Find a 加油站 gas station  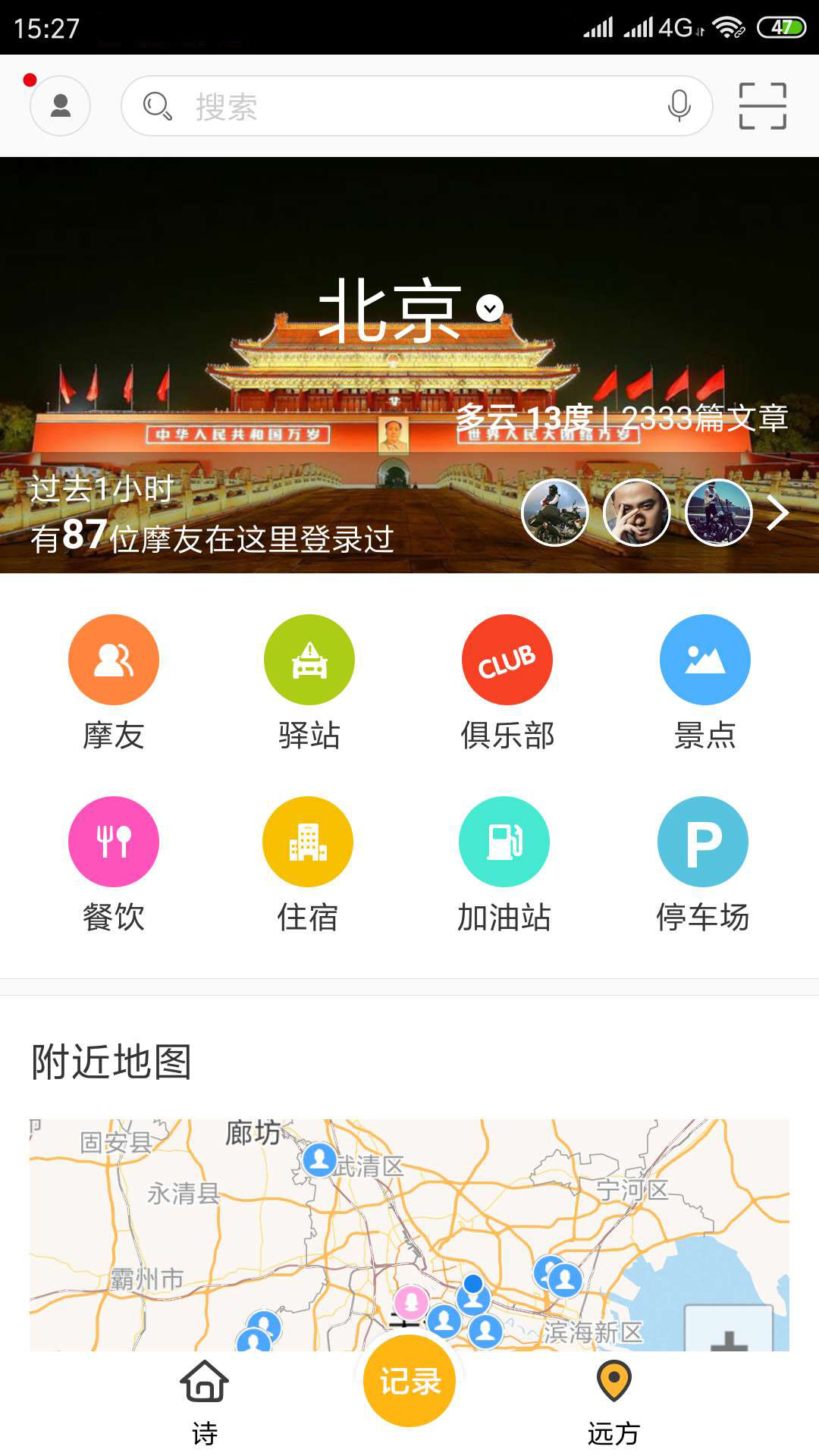click(x=504, y=864)
